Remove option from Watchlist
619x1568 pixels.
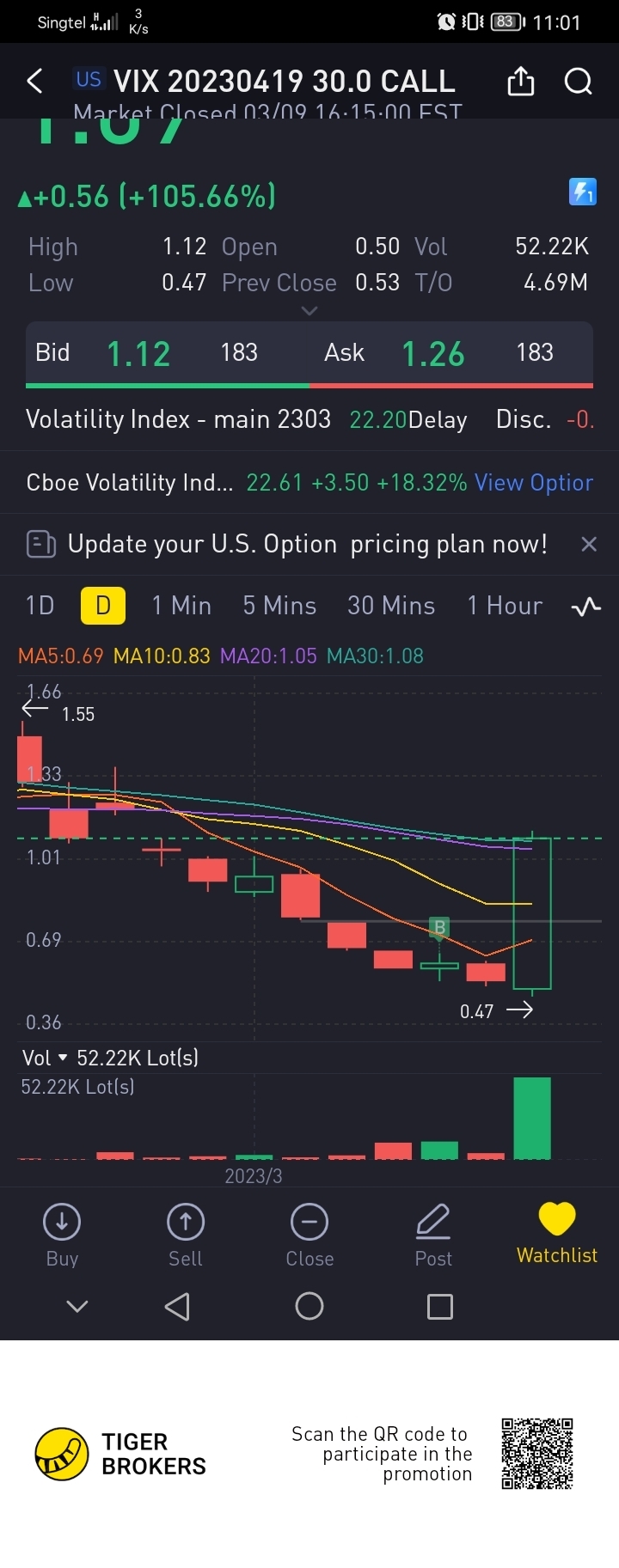click(x=556, y=1231)
